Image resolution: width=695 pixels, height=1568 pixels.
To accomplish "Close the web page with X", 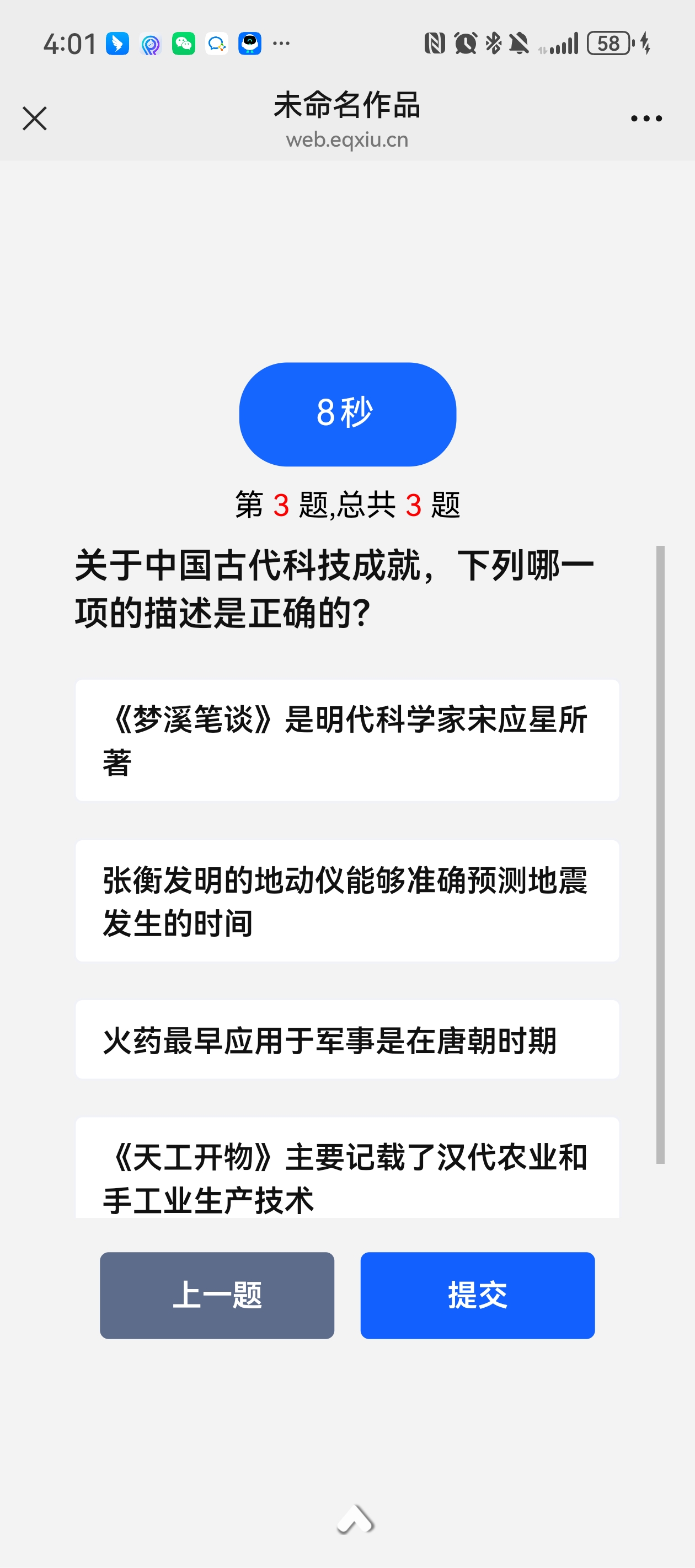I will (x=35, y=118).
